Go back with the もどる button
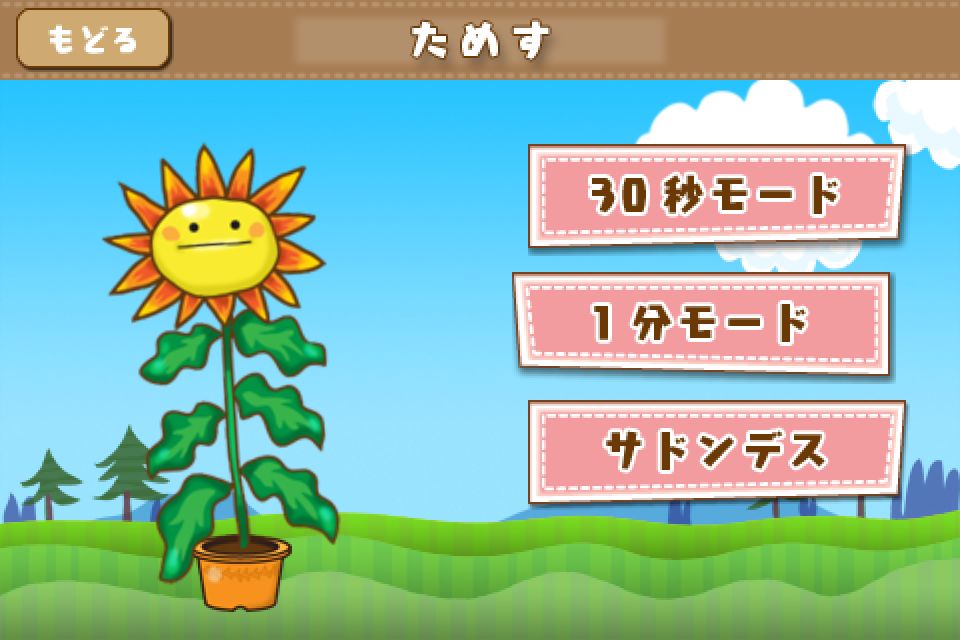 93,39
